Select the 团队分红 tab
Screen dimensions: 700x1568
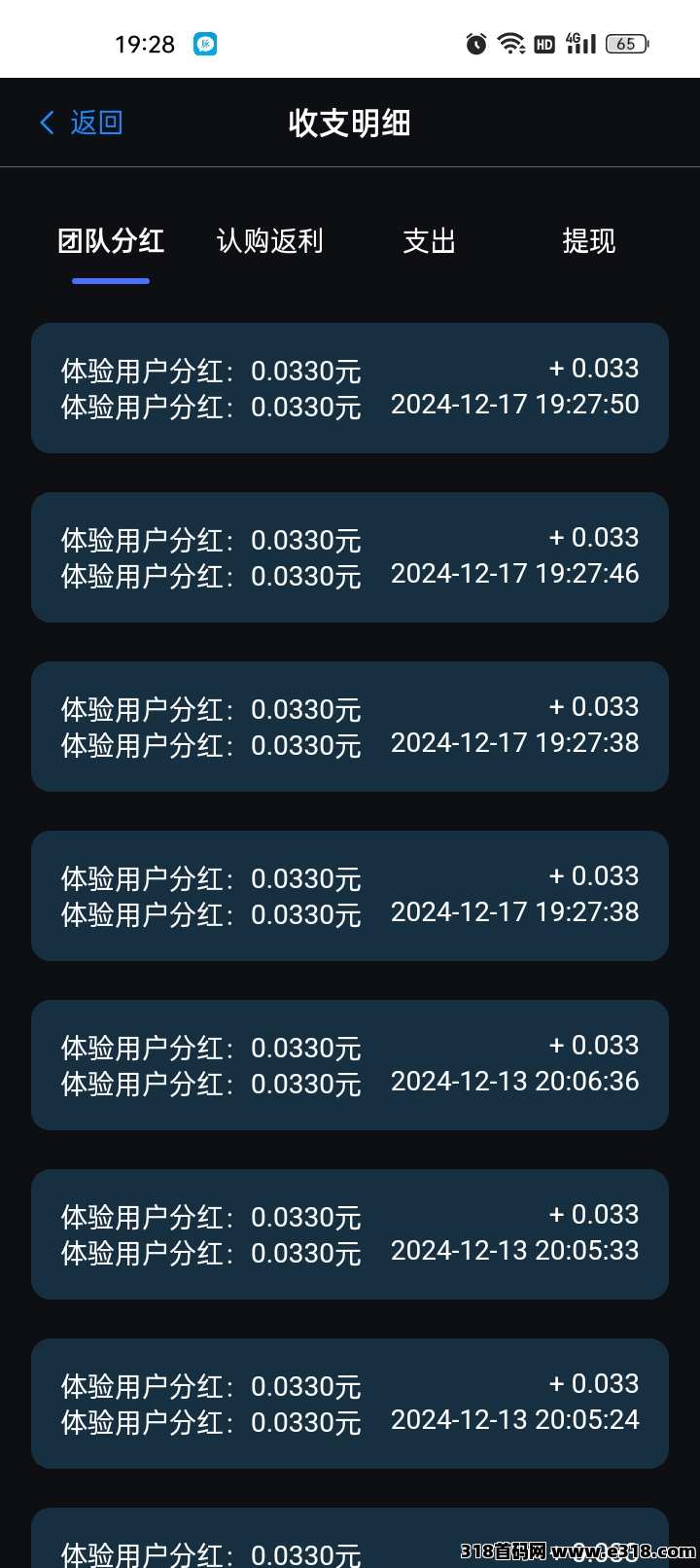111,241
